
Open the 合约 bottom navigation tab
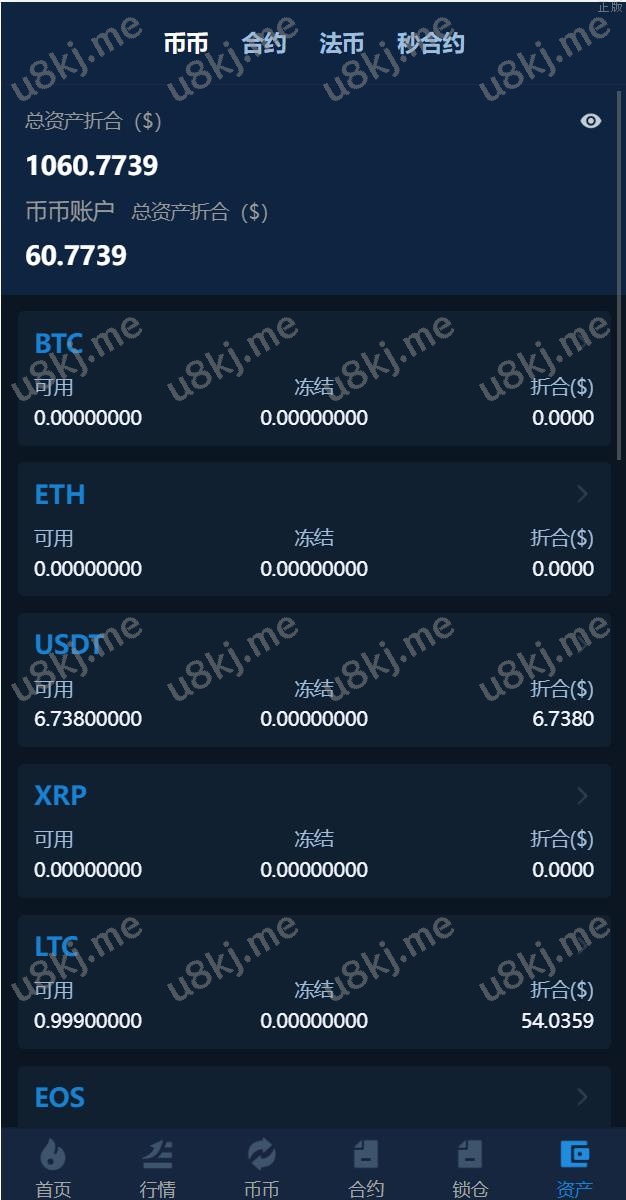[366, 1167]
